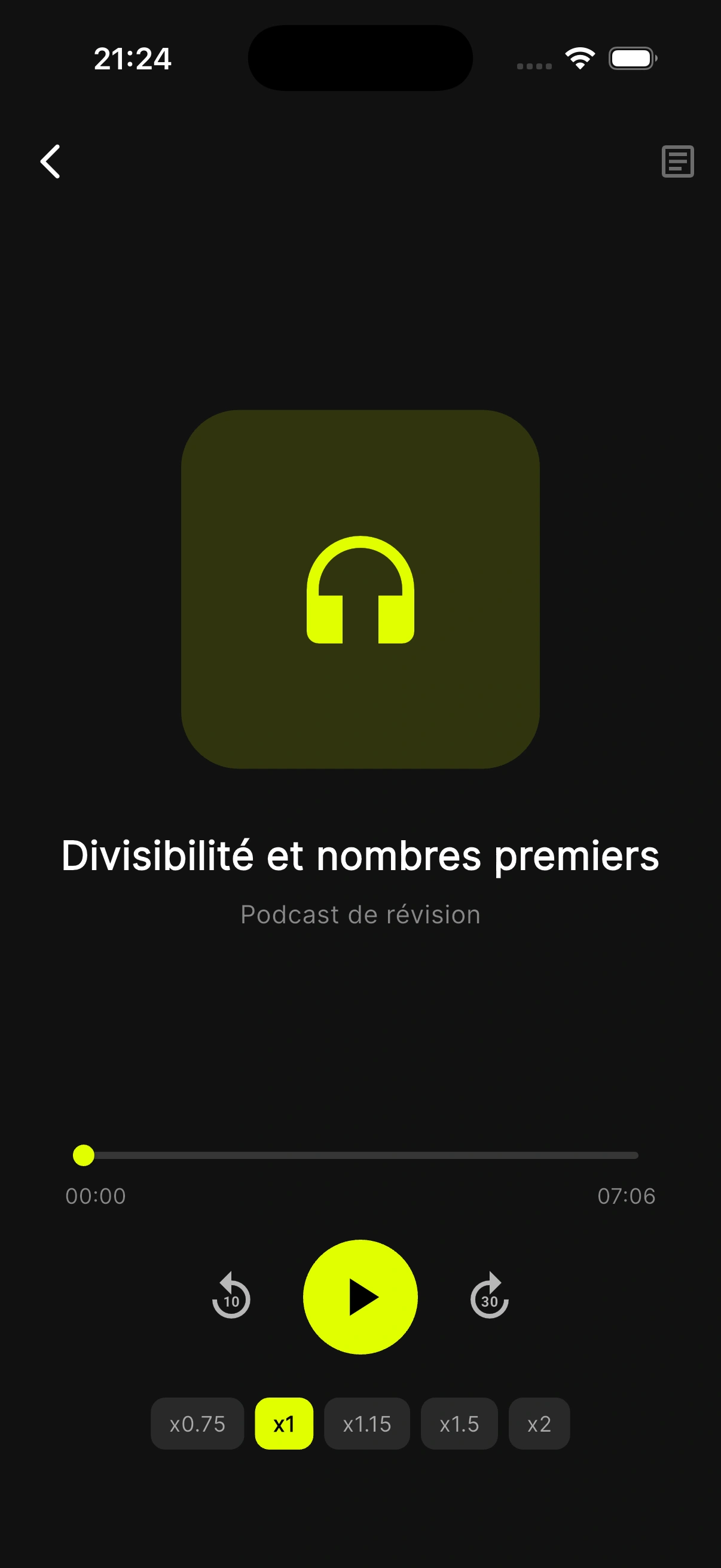This screenshot has height=1568, width=721.
Task: Tap the Podcast de révision subtitle
Action: pyautogui.click(x=360, y=914)
